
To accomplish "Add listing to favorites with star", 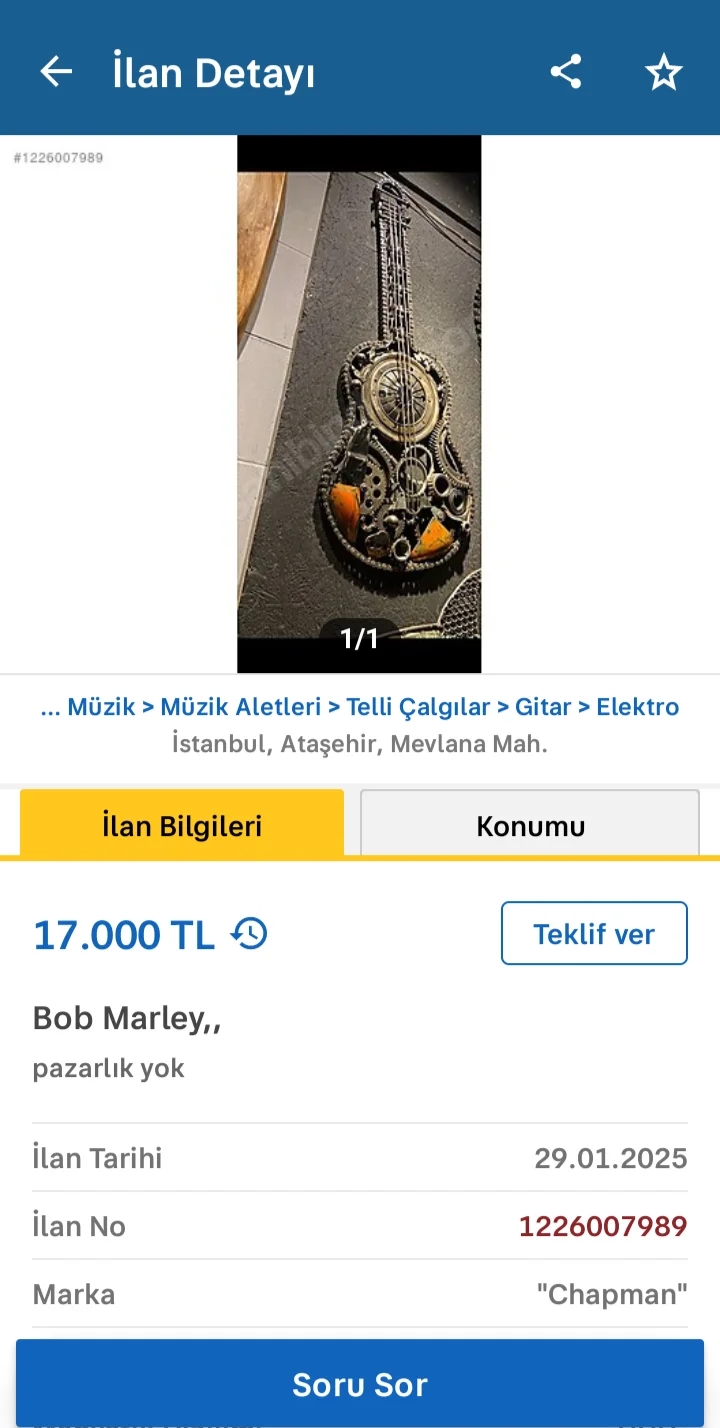I will coord(663,73).
